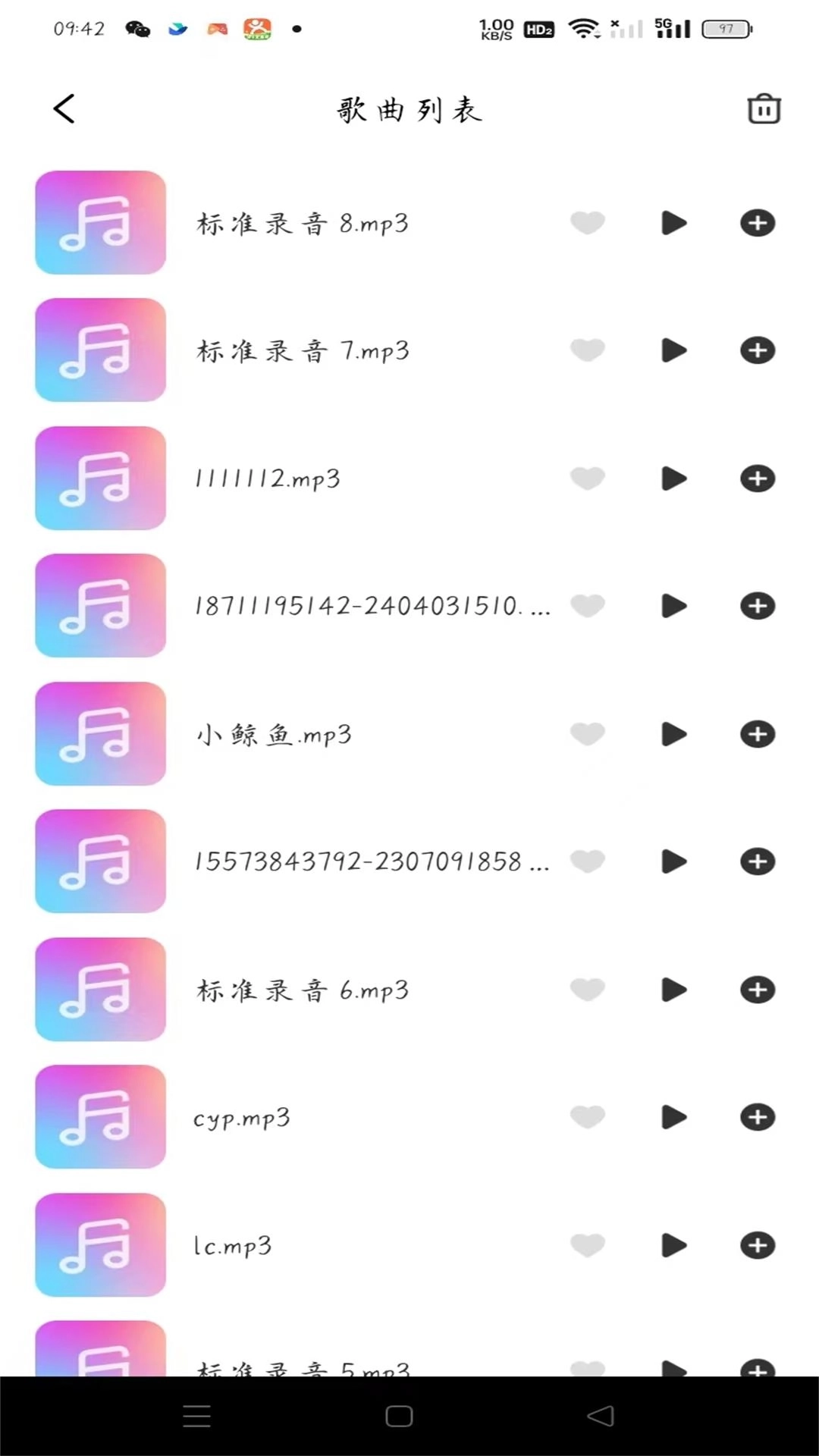Add 标准录音 8.mp3 using its plus button
This screenshot has height=1456, width=819.
[757, 222]
